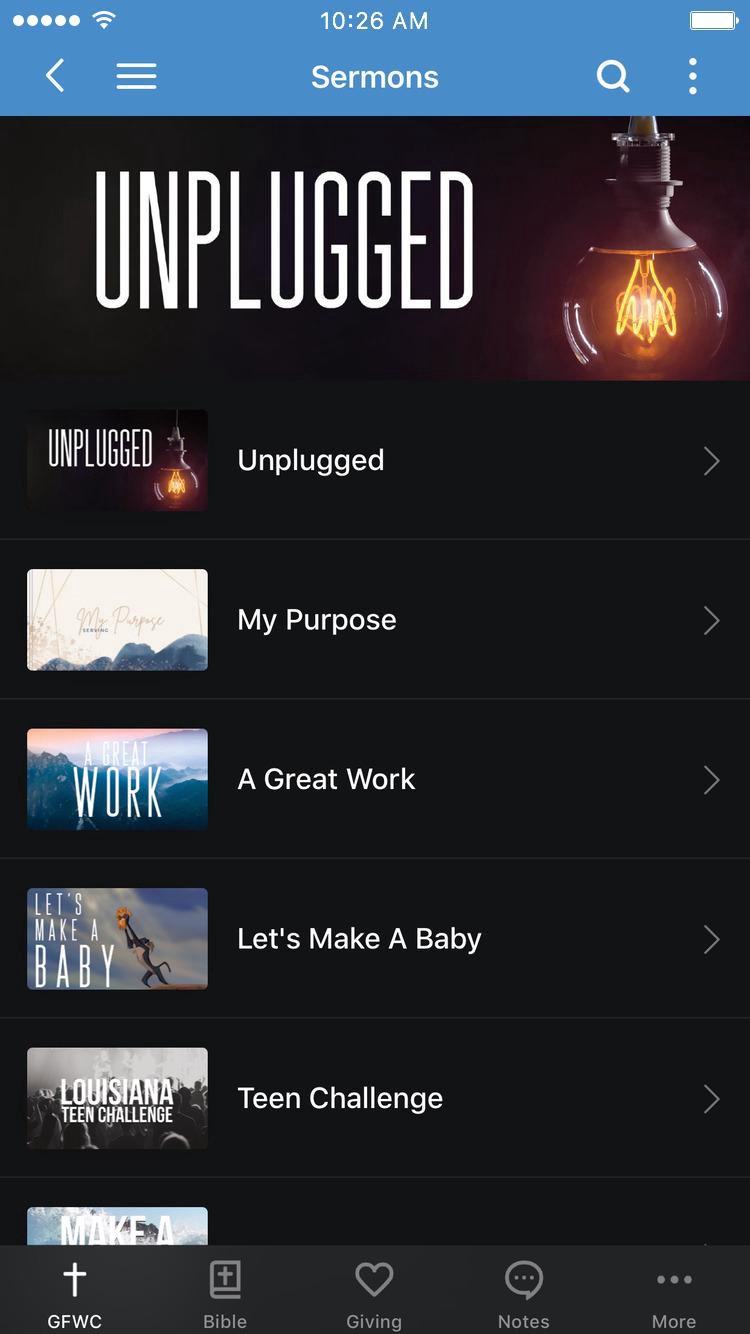750x1334 pixels.
Task: Switch to the Bible tab
Action: click(225, 1293)
